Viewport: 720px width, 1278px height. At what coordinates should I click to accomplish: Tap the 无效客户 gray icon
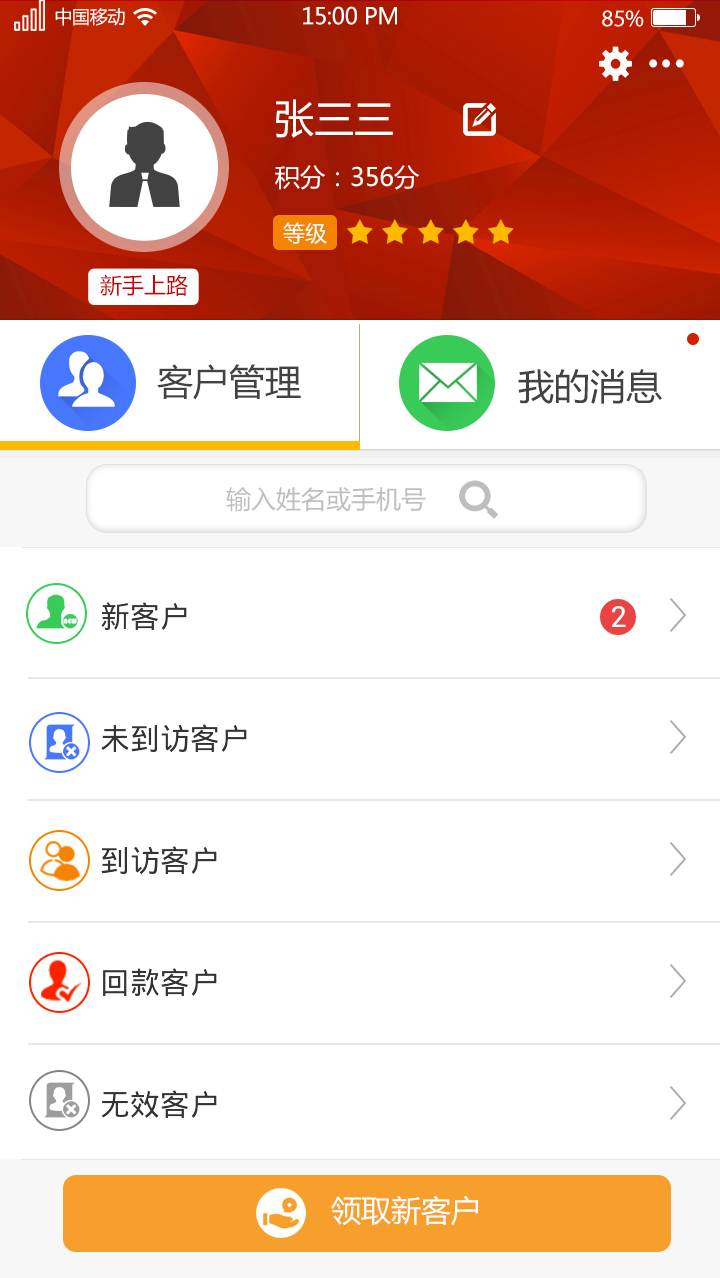(x=59, y=1102)
